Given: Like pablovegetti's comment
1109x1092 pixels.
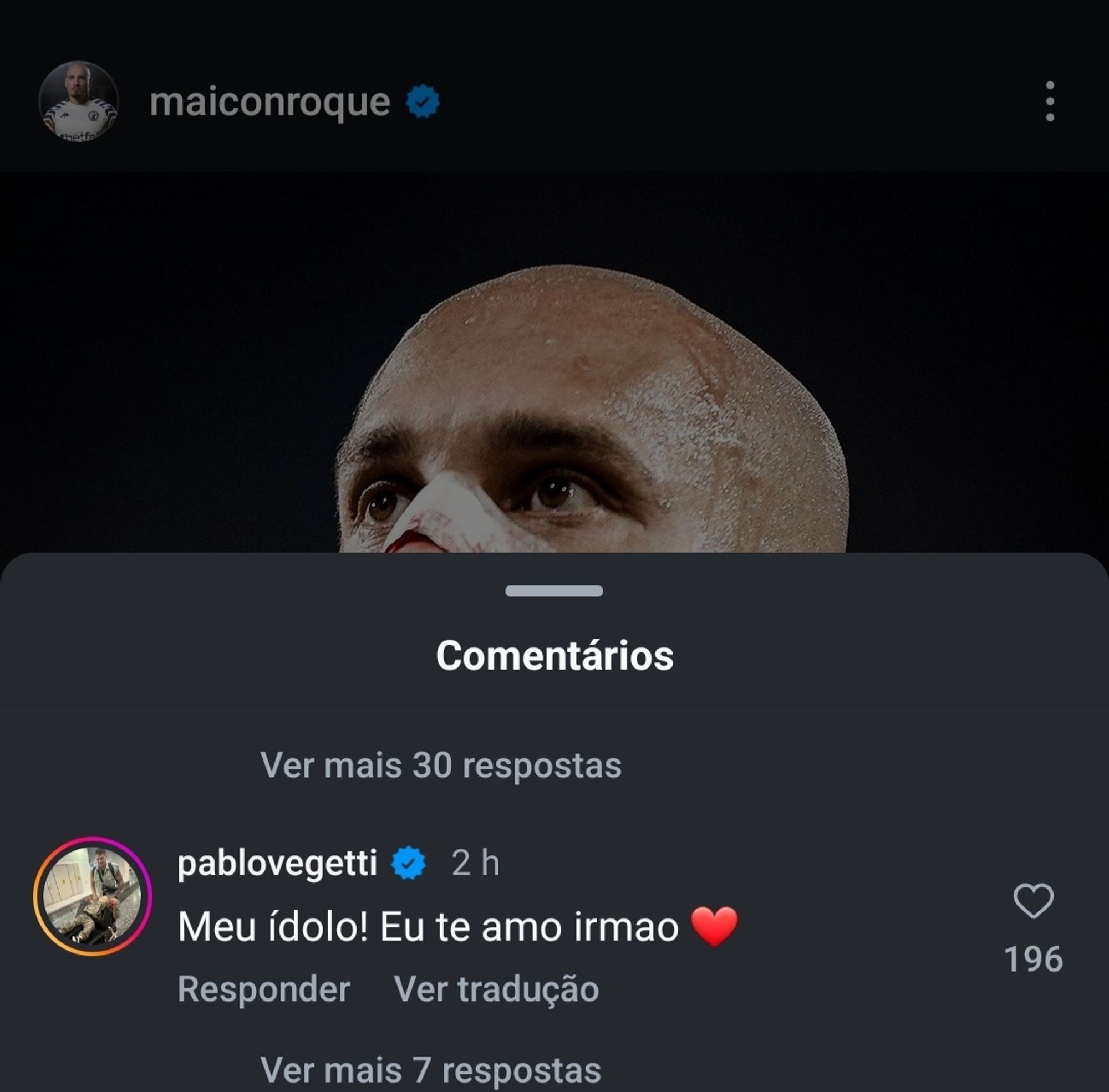Looking at the screenshot, I should point(1033,900).
